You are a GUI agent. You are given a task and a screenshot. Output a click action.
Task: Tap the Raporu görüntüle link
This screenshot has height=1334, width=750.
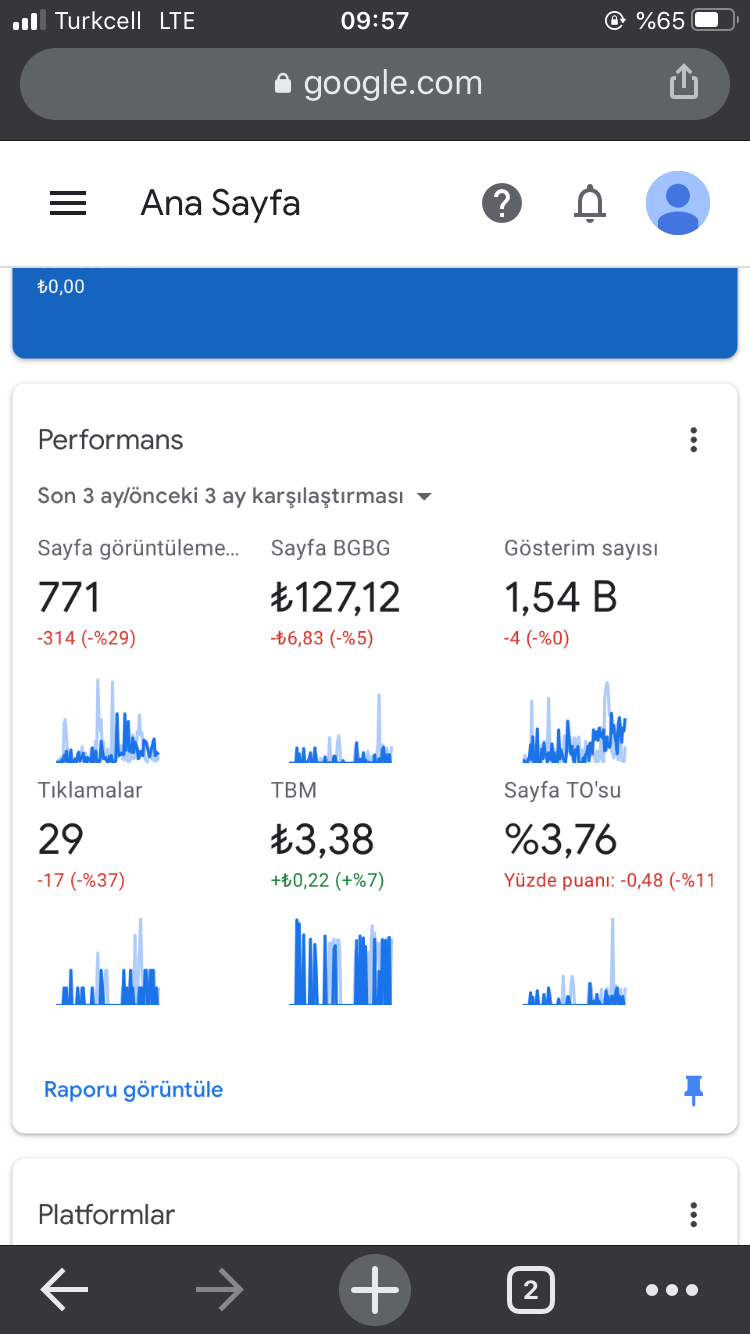coord(133,1089)
